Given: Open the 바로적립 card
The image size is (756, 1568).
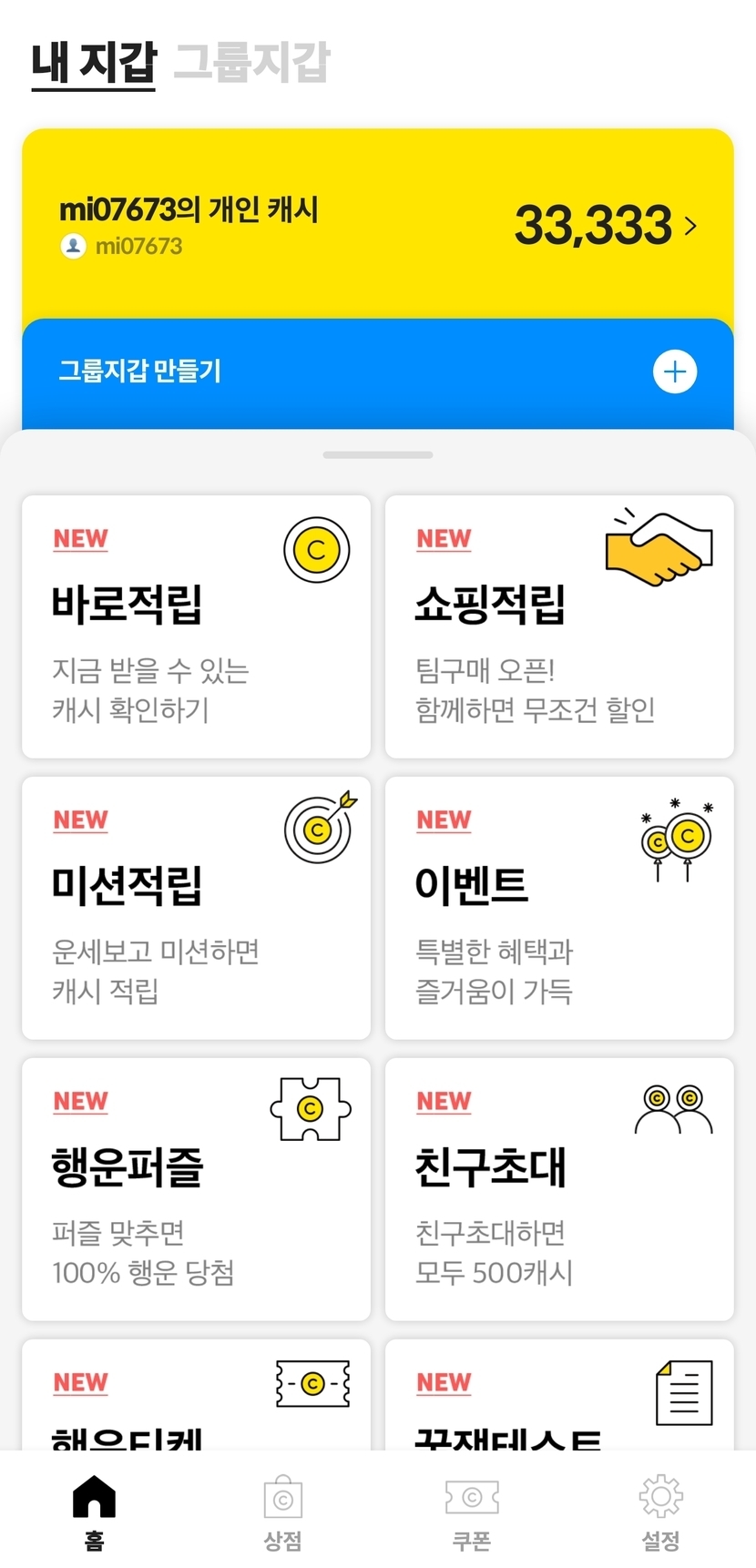Looking at the screenshot, I should [196, 626].
